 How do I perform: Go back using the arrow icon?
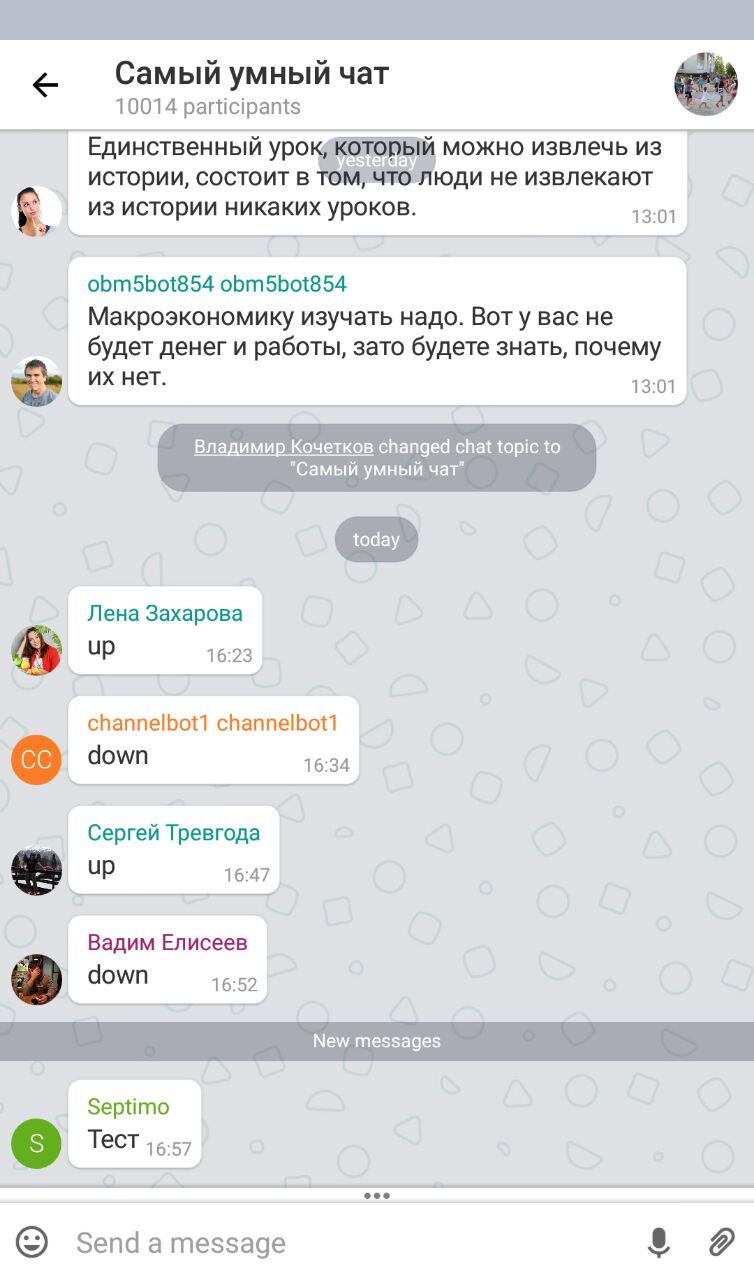(45, 85)
